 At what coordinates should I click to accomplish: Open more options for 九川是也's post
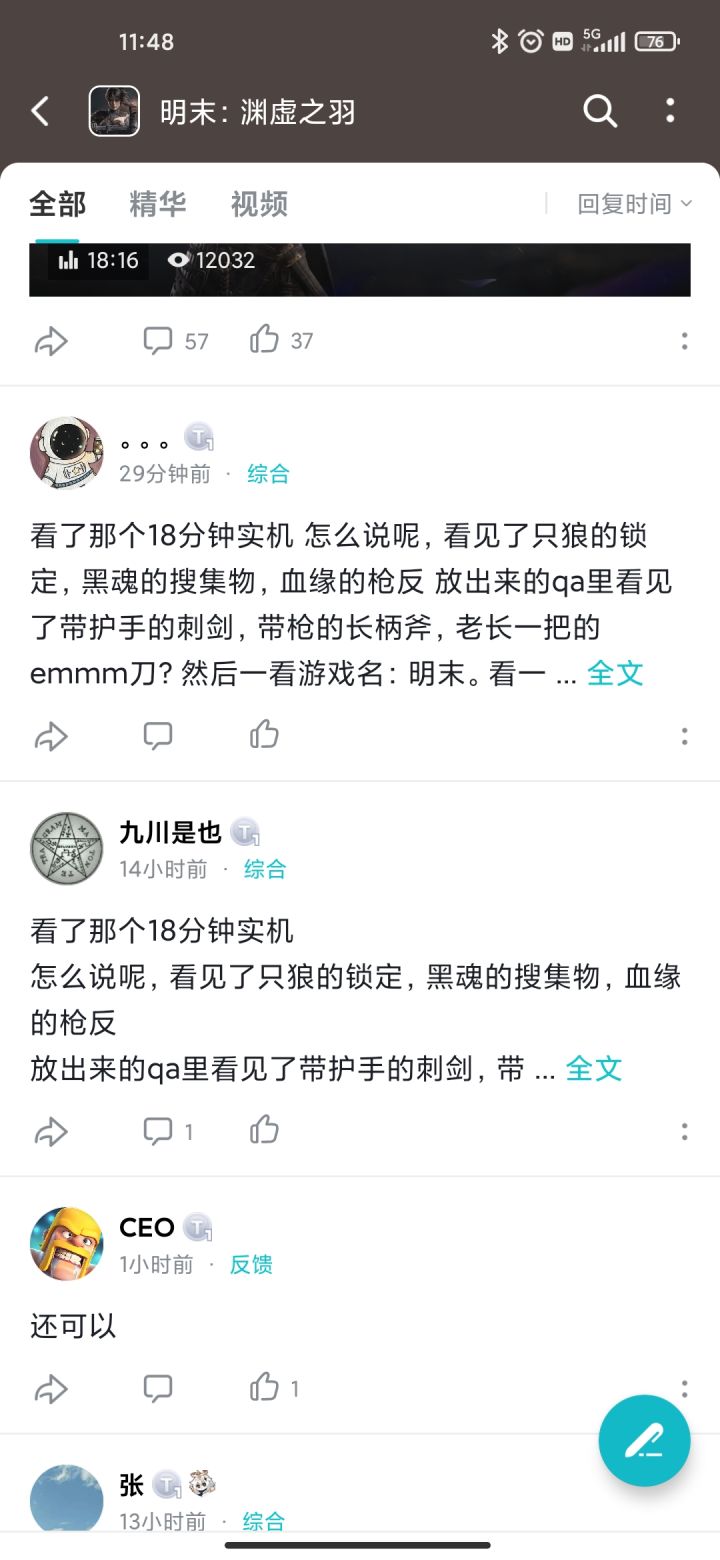coord(685,1131)
